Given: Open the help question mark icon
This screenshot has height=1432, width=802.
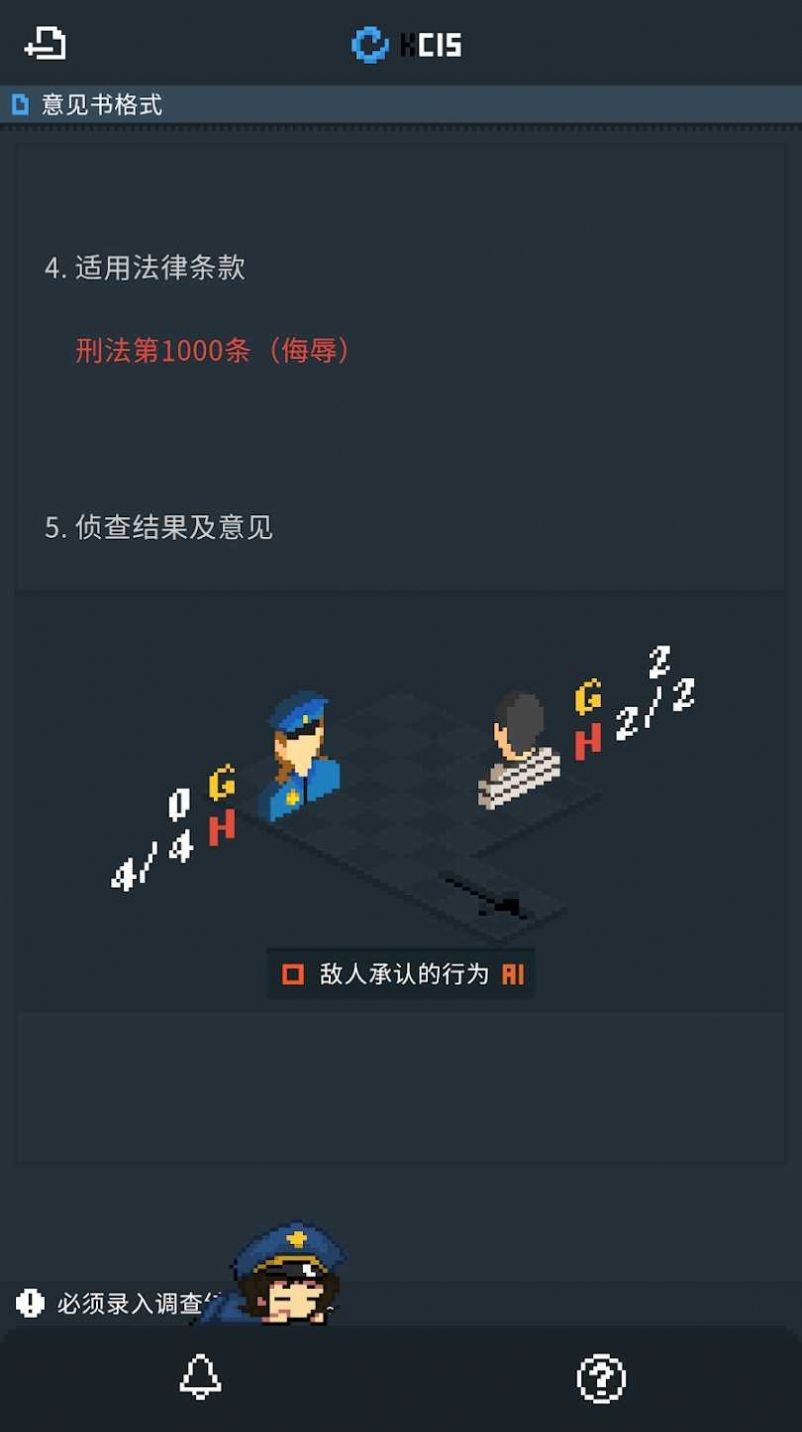Looking at the screenshot, I should (601, 1379).
